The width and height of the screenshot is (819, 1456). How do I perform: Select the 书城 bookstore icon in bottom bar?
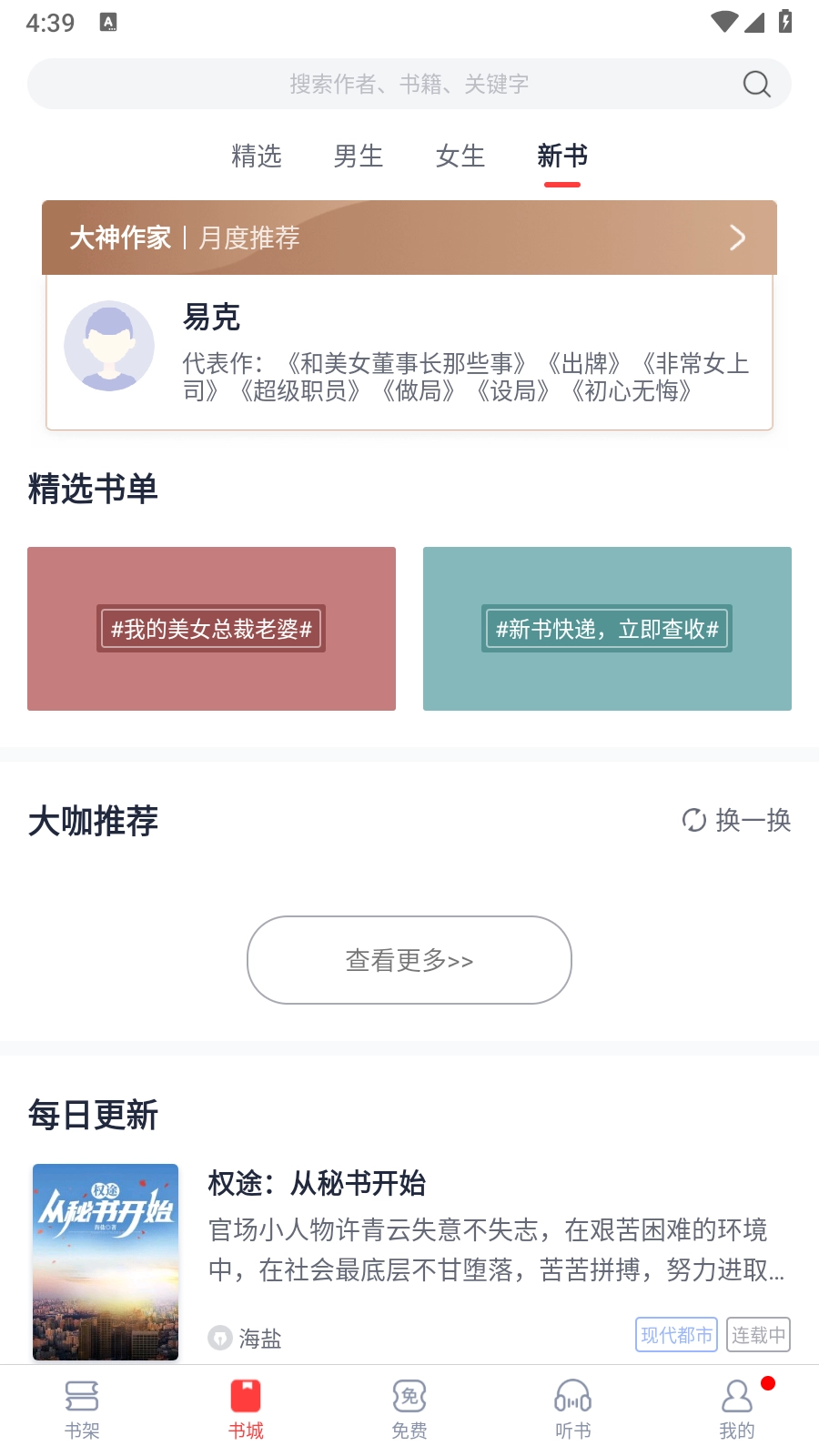[245, 1406]
